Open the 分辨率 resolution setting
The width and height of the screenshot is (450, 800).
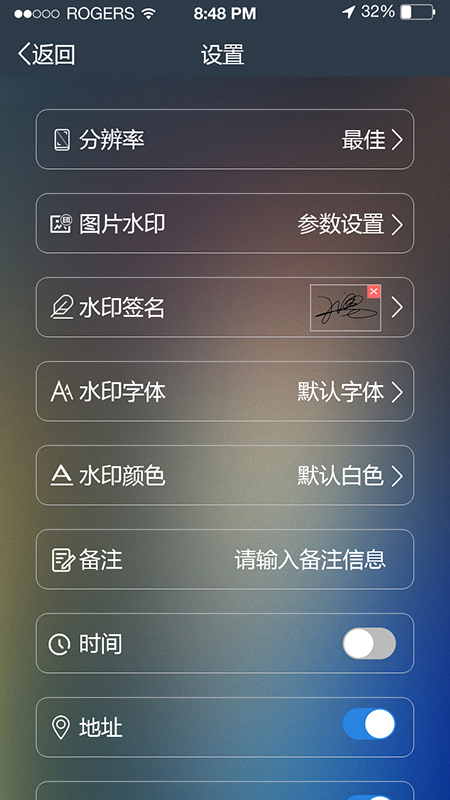[x=224, y=139]
